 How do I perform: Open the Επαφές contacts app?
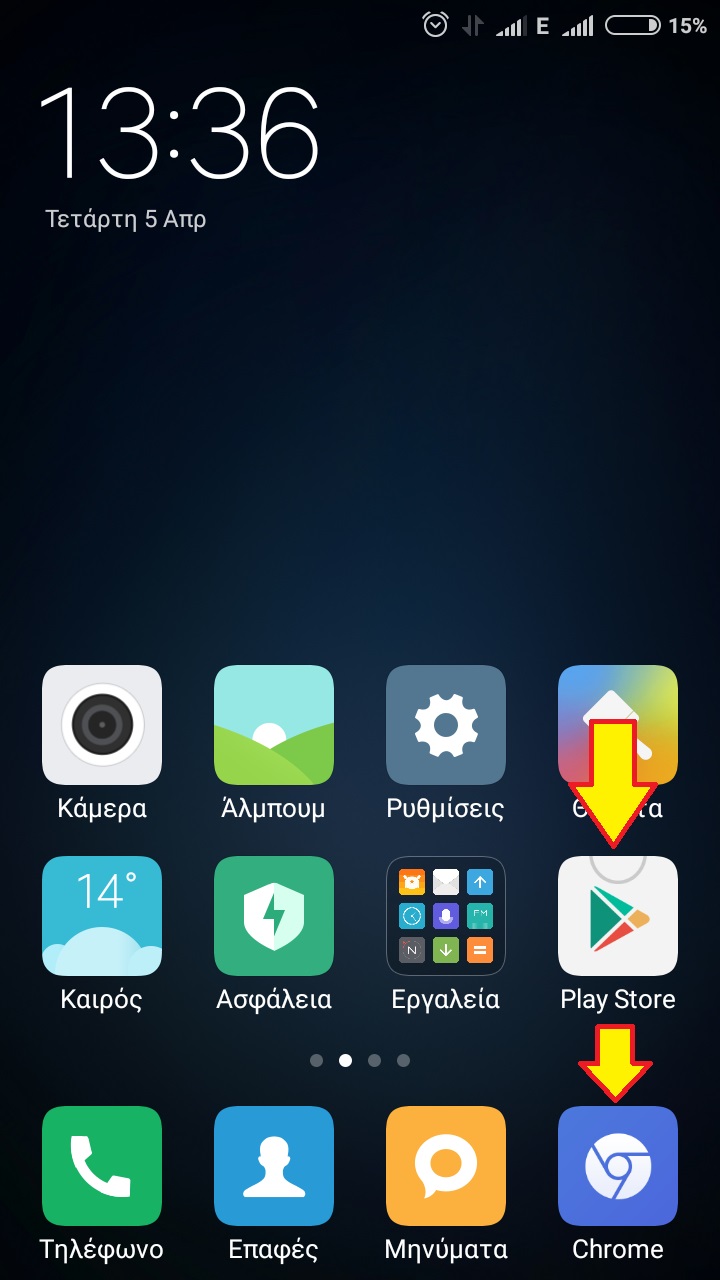point(274,1166)
